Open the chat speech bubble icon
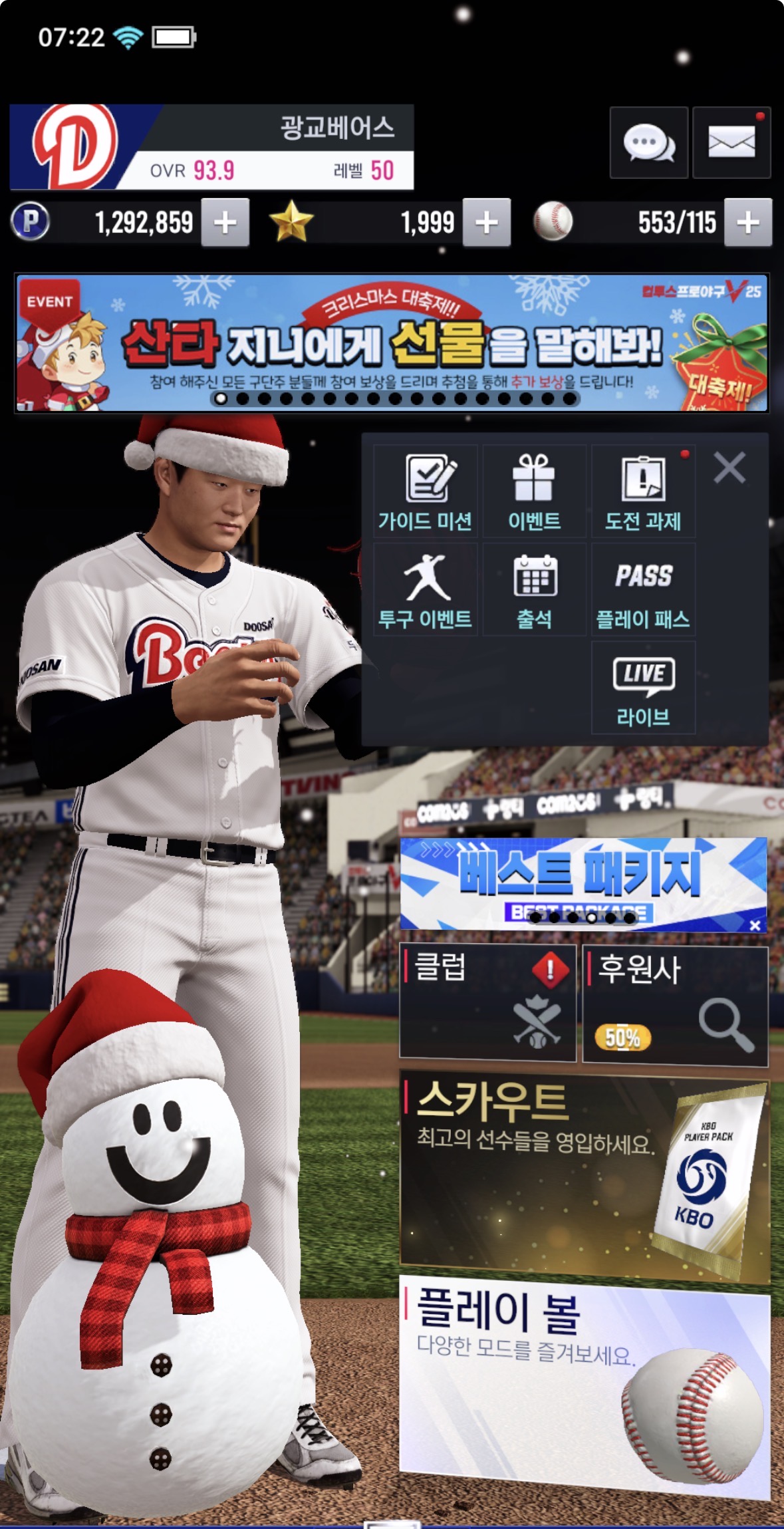The height and width of the screenshot is (1529, 784). [x=648, y=142]
